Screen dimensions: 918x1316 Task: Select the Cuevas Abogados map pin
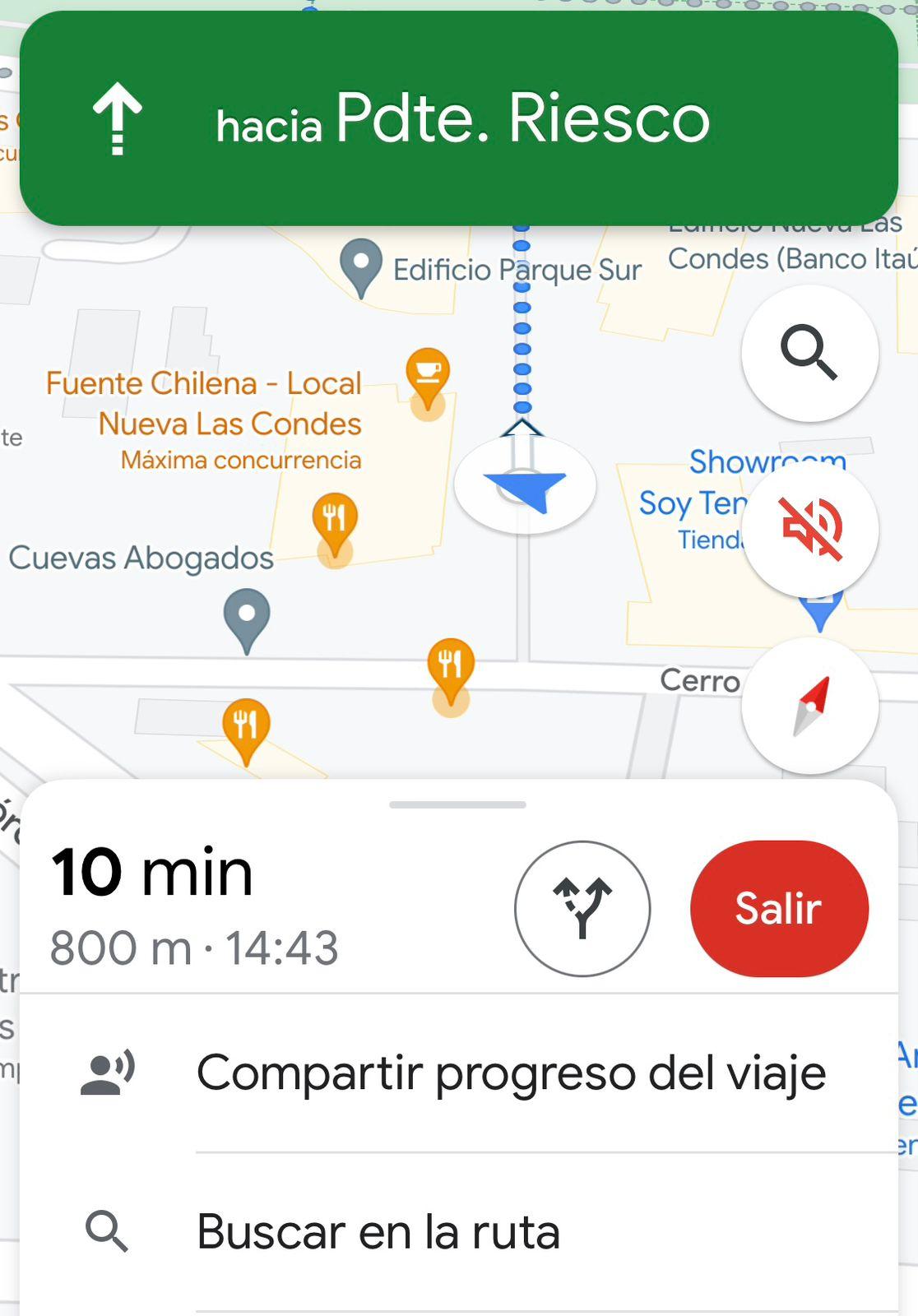point(247,617)
